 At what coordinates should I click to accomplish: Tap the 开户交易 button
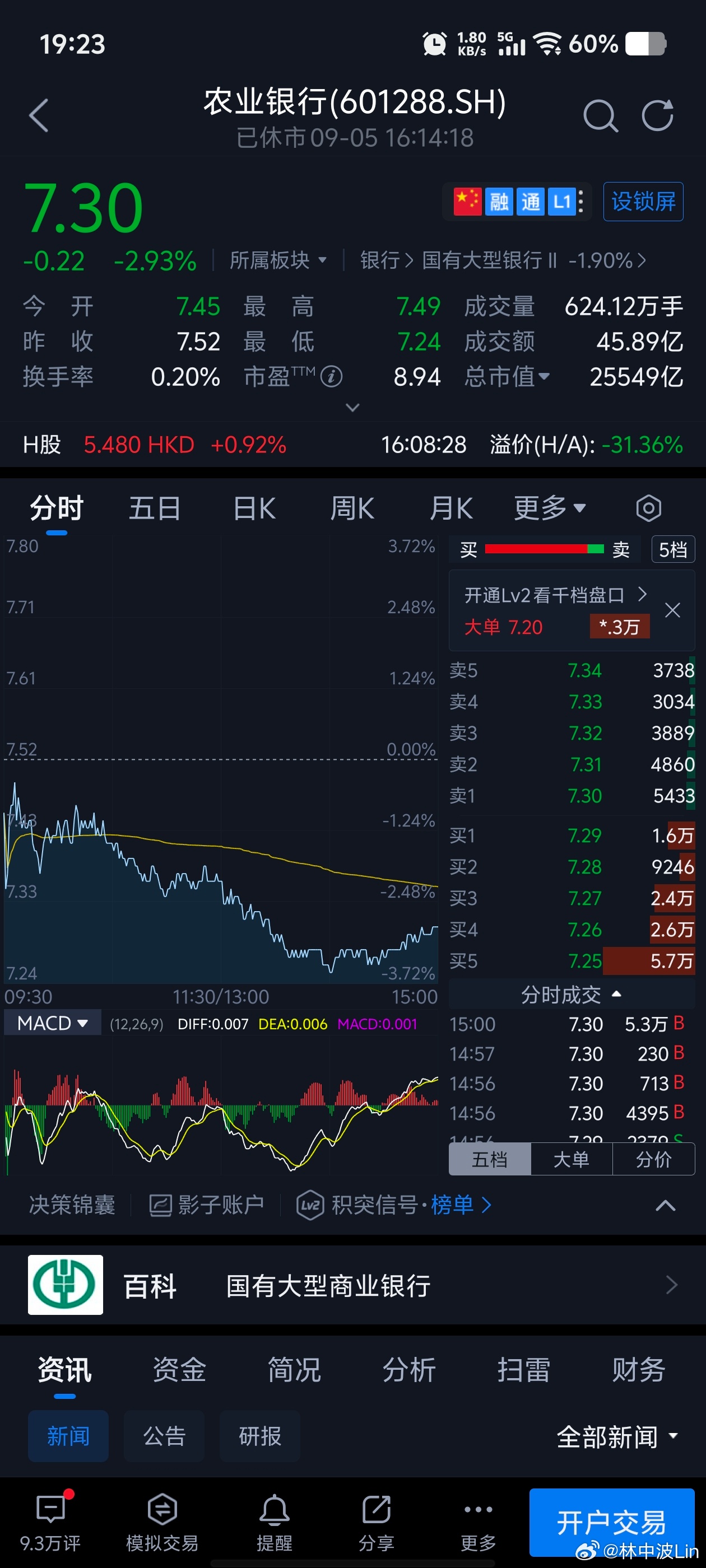[x=611, y=1522]
